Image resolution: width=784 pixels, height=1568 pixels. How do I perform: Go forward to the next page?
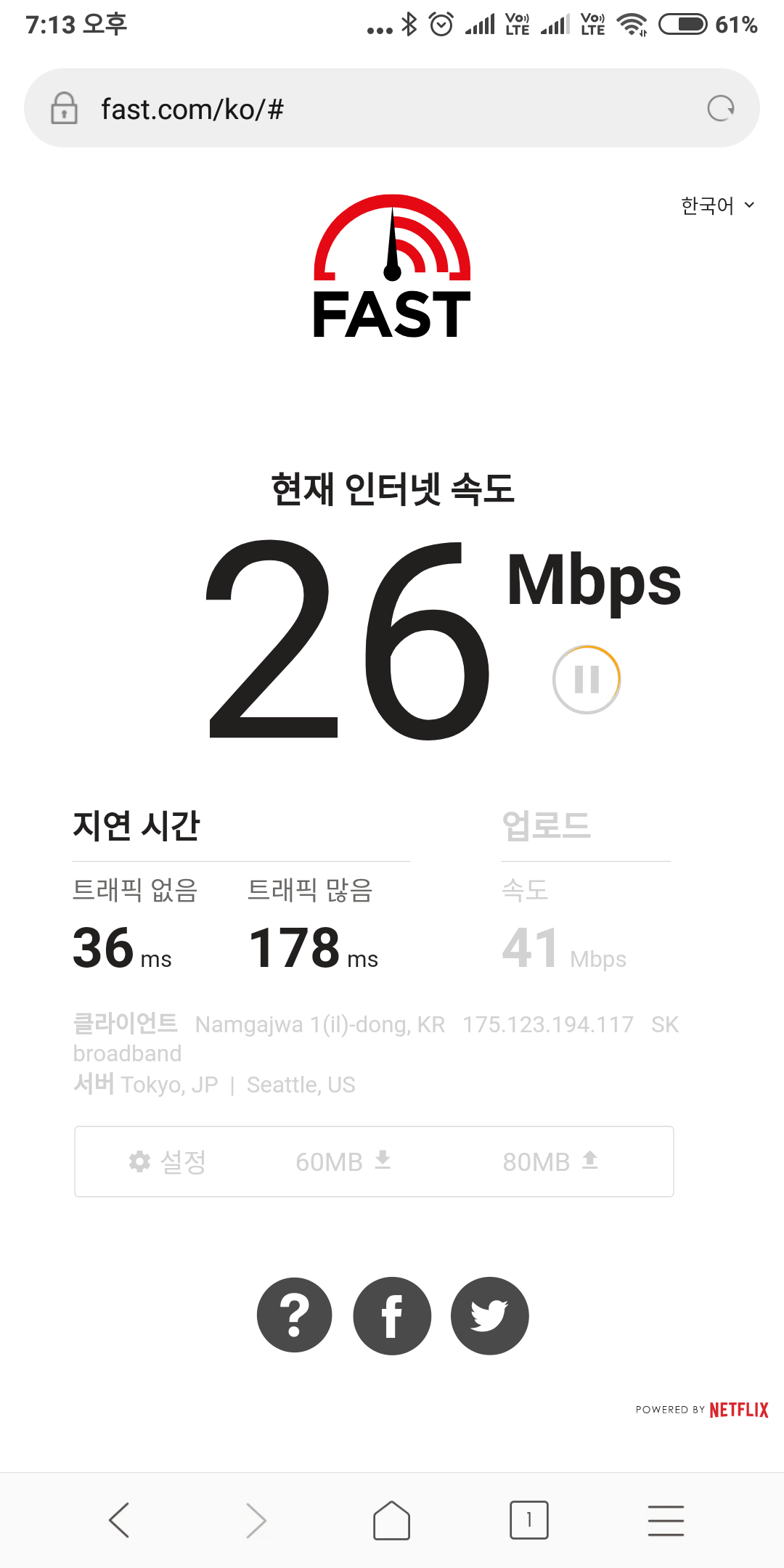point(256,1520)
